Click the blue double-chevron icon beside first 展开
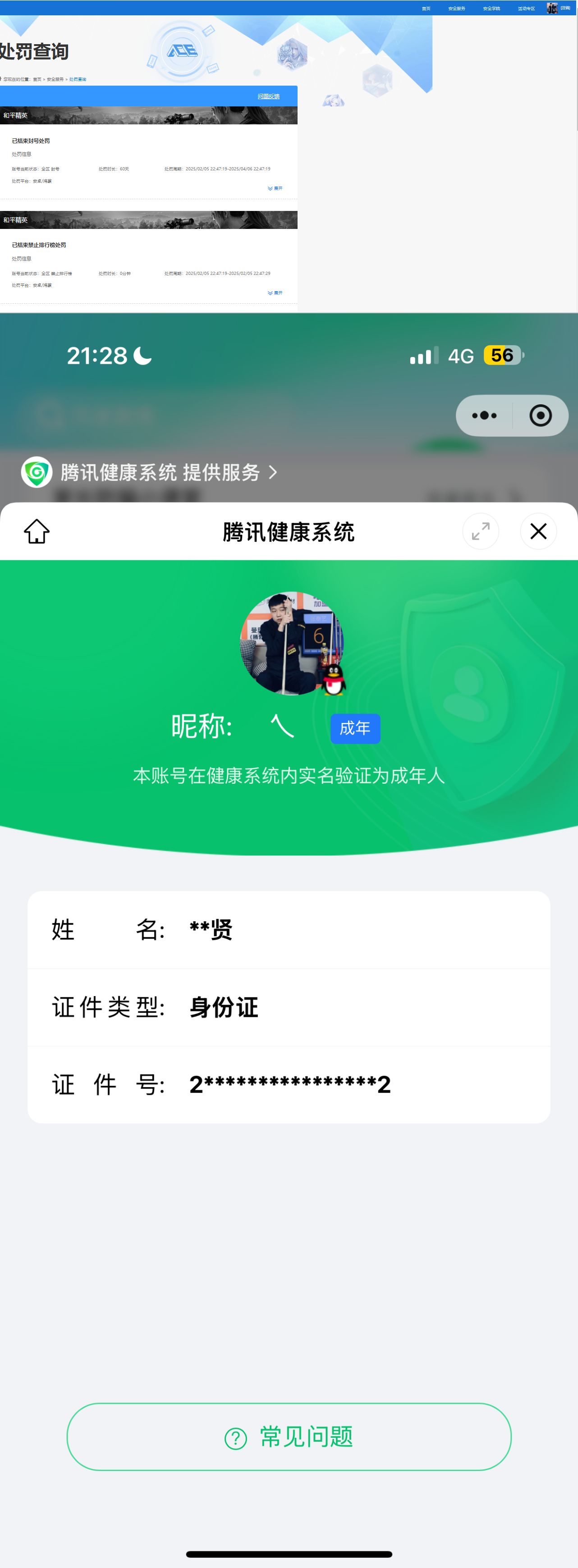578x1568 pixels. pos(271,189)
